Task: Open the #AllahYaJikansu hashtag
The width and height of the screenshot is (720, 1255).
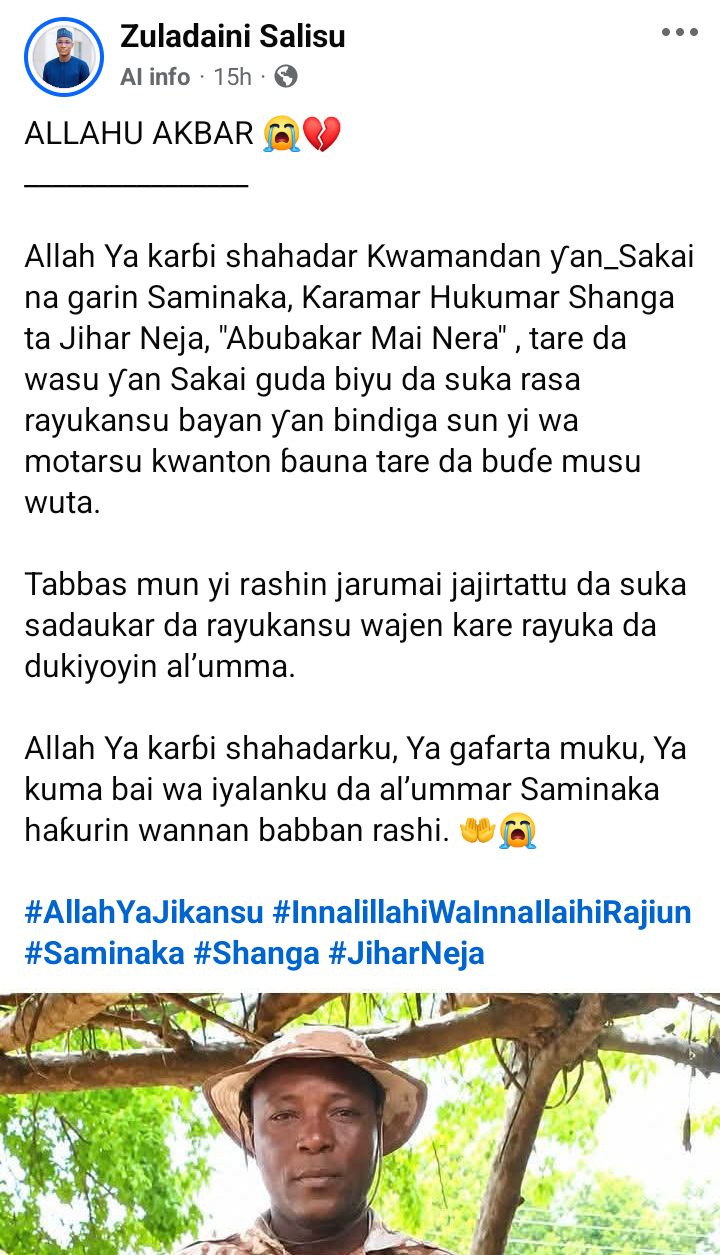Action: (x=144, y=912)
